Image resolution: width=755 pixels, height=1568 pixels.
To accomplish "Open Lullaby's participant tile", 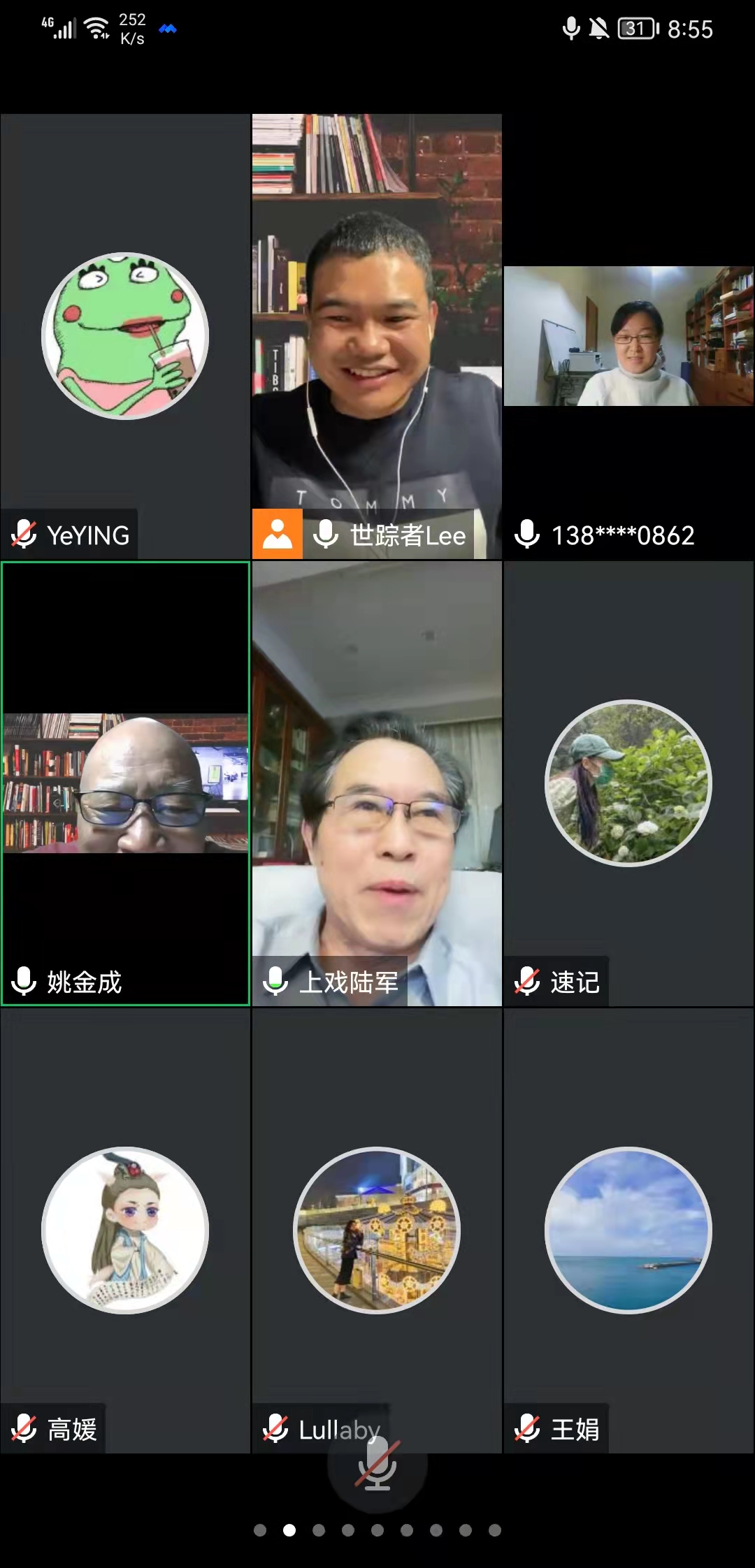I will pos(377,1231).
